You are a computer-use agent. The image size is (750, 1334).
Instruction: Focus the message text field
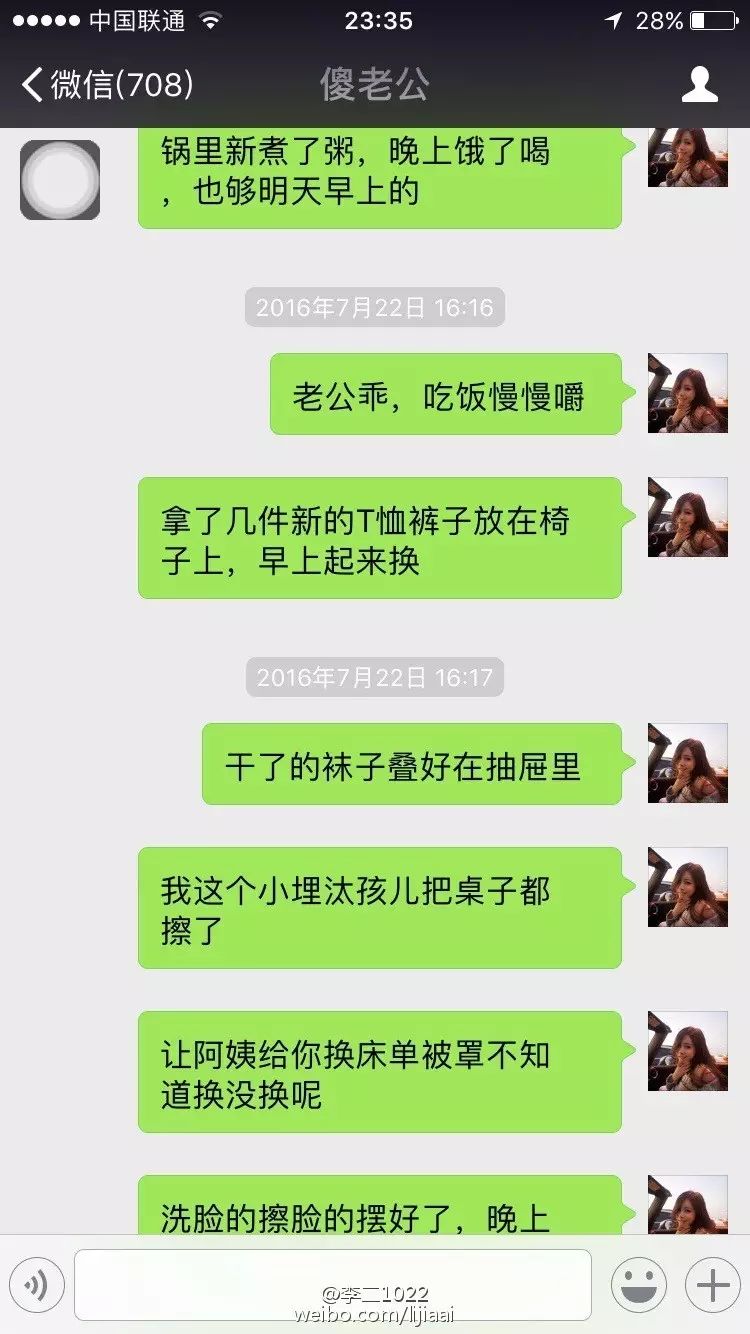(x=332, y=1284)
